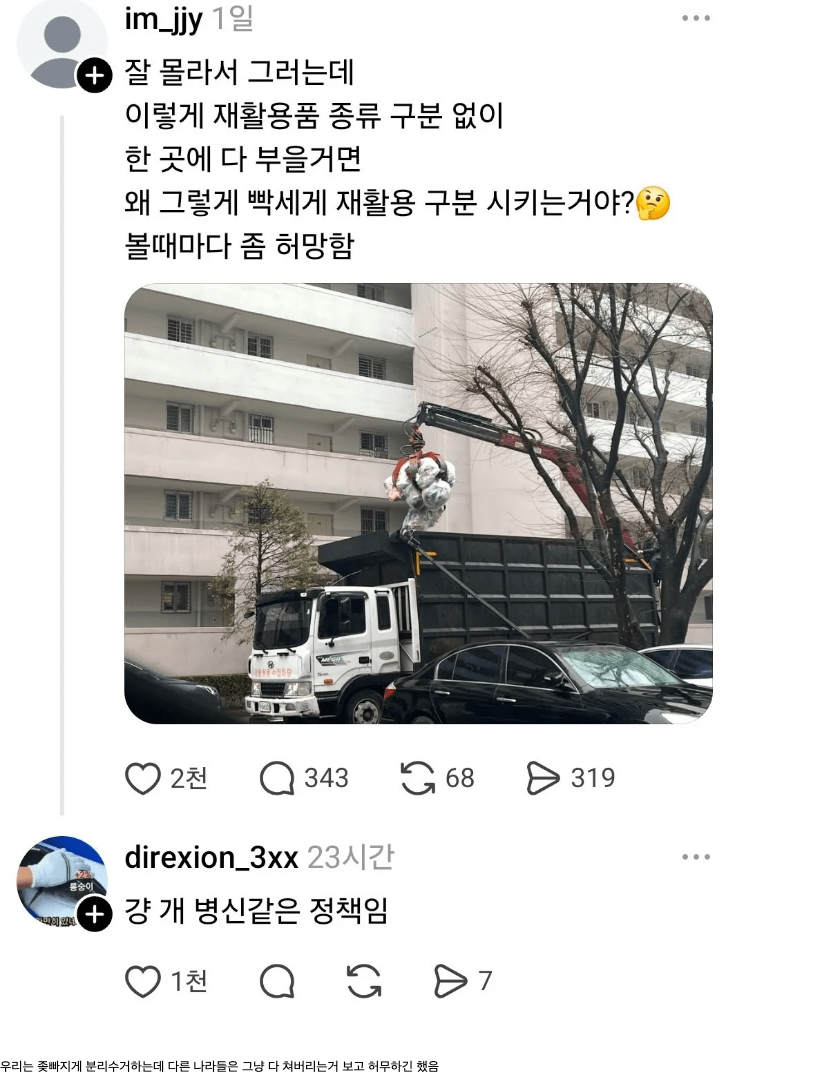Screen dimensions: 815x1078
Task: Open im_jjy's profile from username
Action: [x=163, y=17]
